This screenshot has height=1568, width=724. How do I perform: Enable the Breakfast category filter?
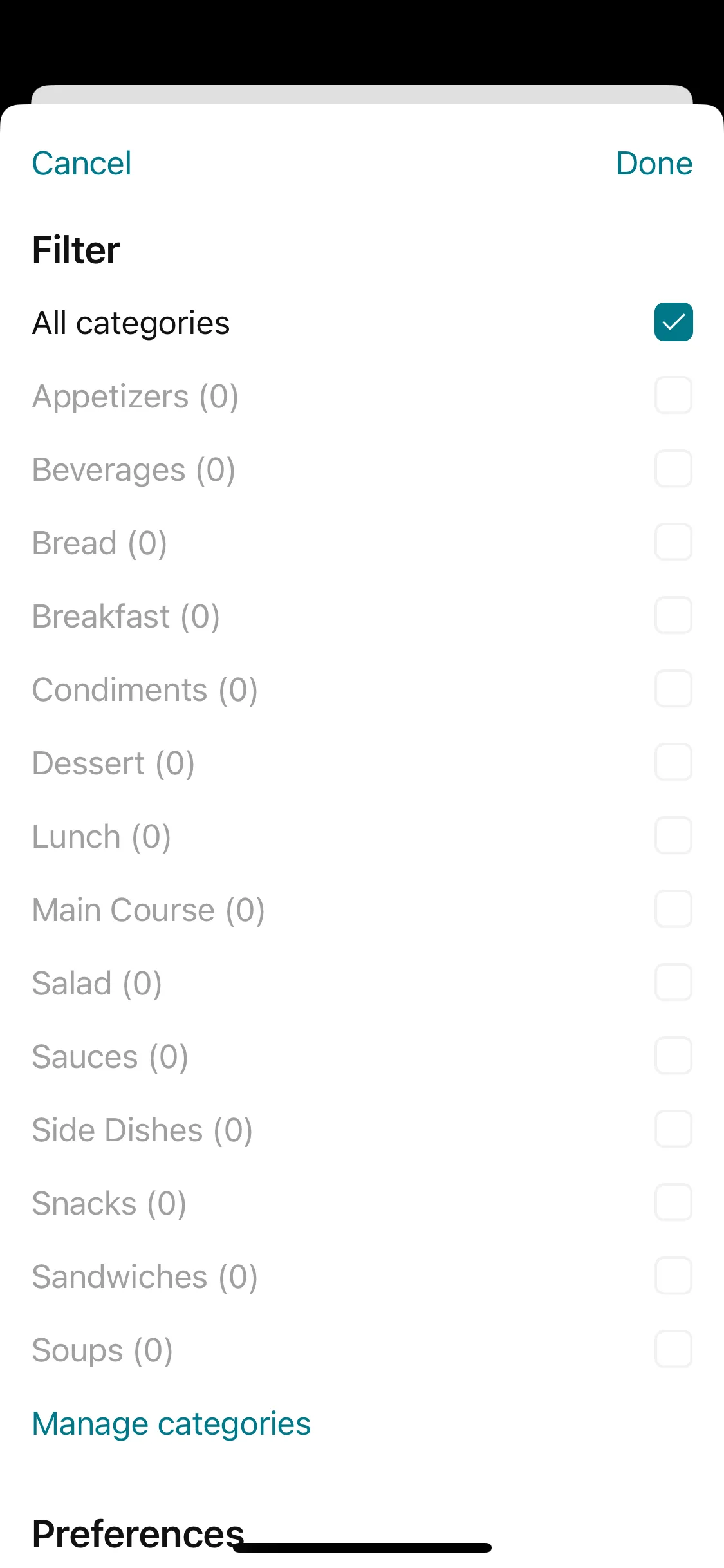pyautogui.click(x=673, y=615)
